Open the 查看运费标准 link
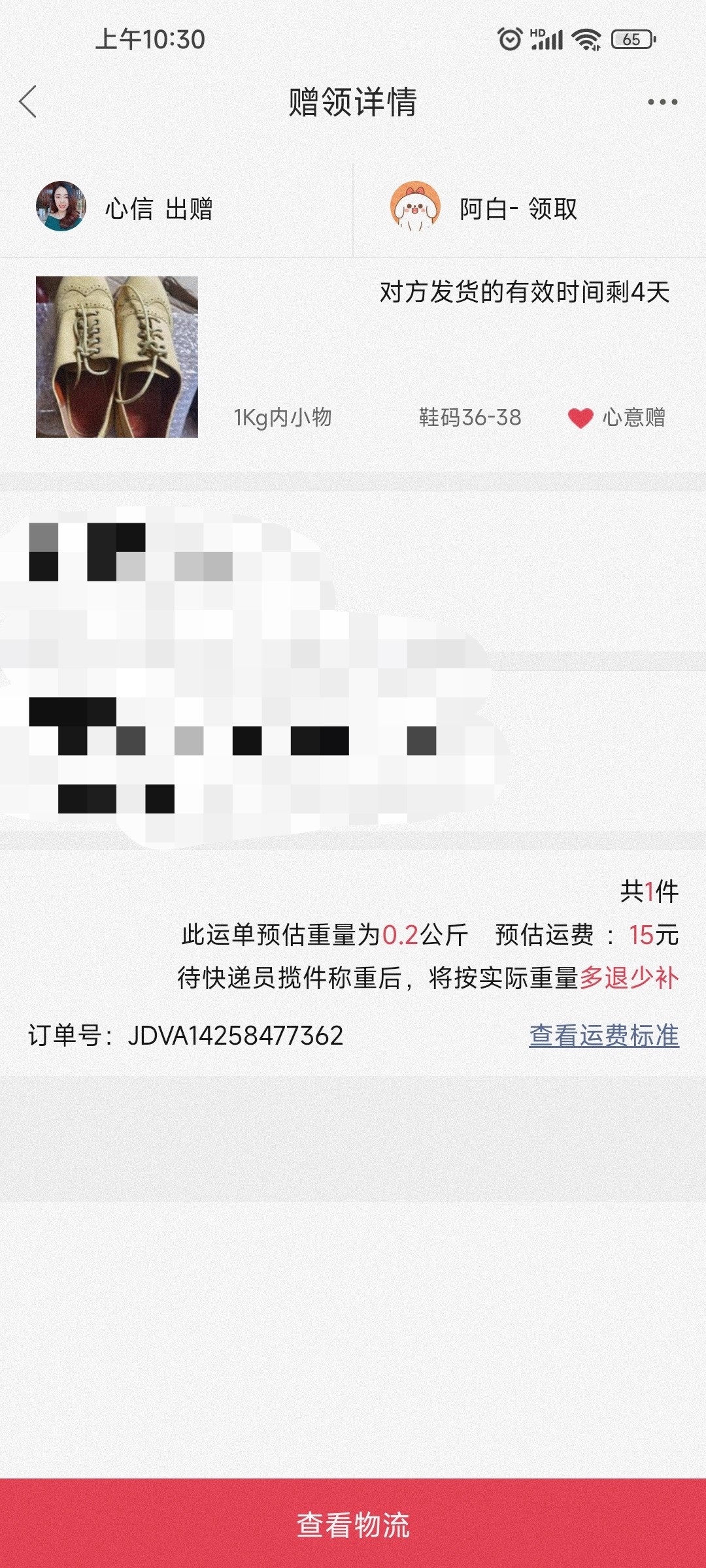Screen dimensions: 706x1568 603,1036
